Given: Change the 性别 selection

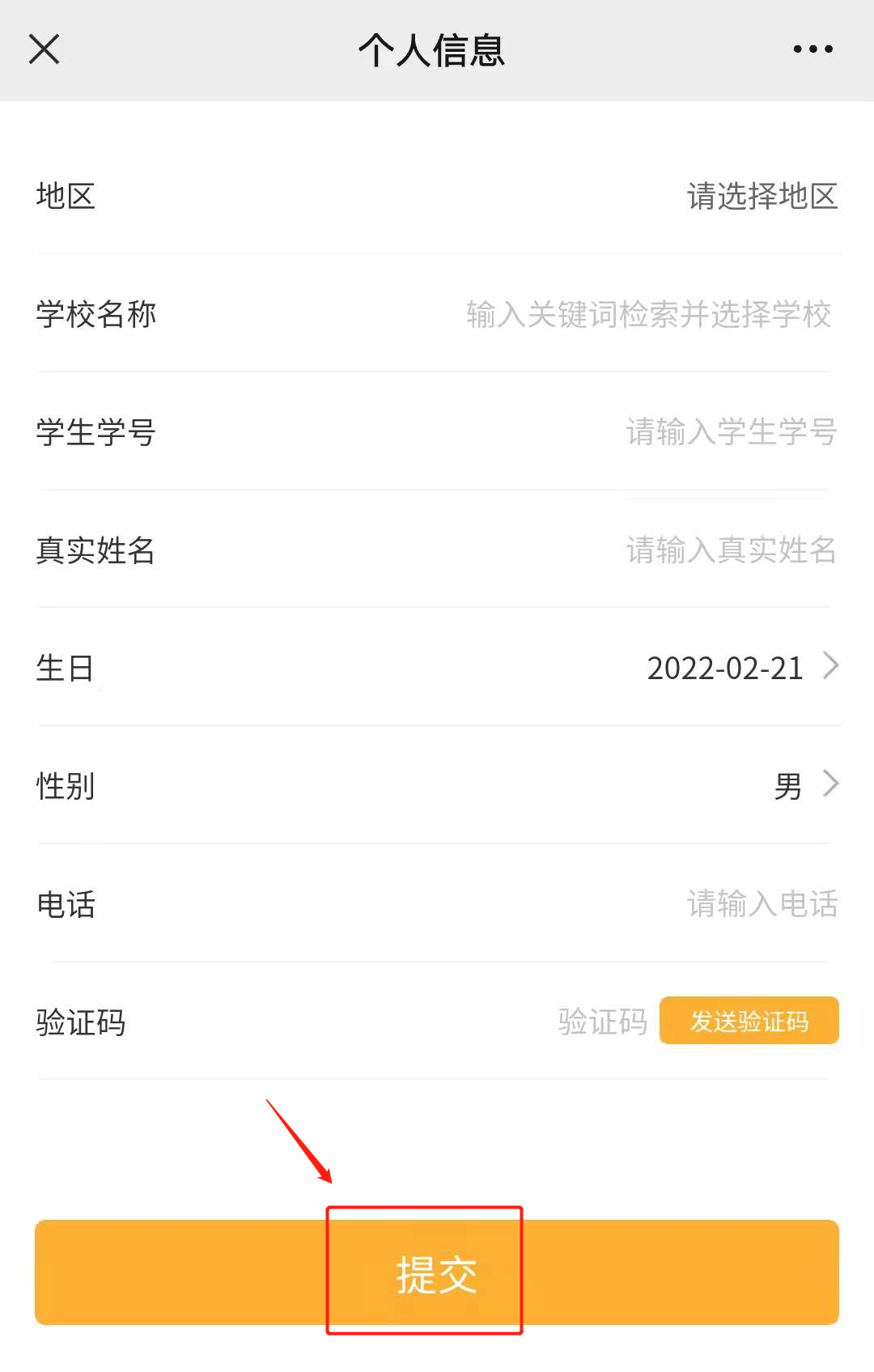Looking at the screenshot, I should (x=804, y=786).
